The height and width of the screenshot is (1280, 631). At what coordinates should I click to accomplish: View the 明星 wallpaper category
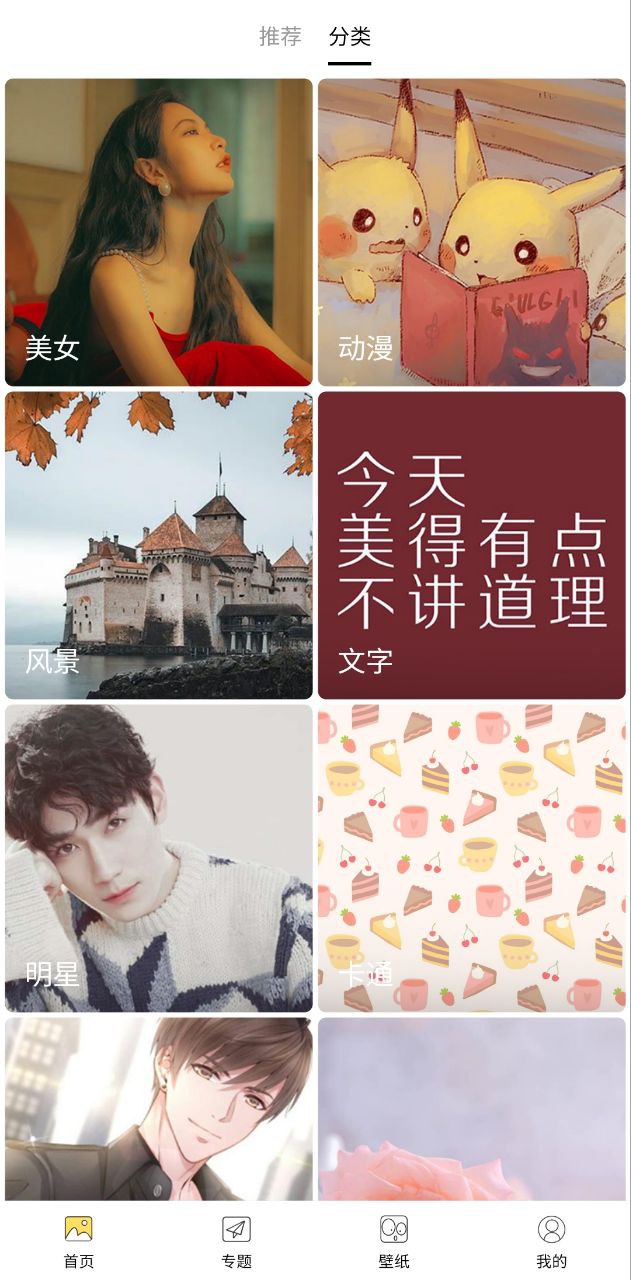158,858
